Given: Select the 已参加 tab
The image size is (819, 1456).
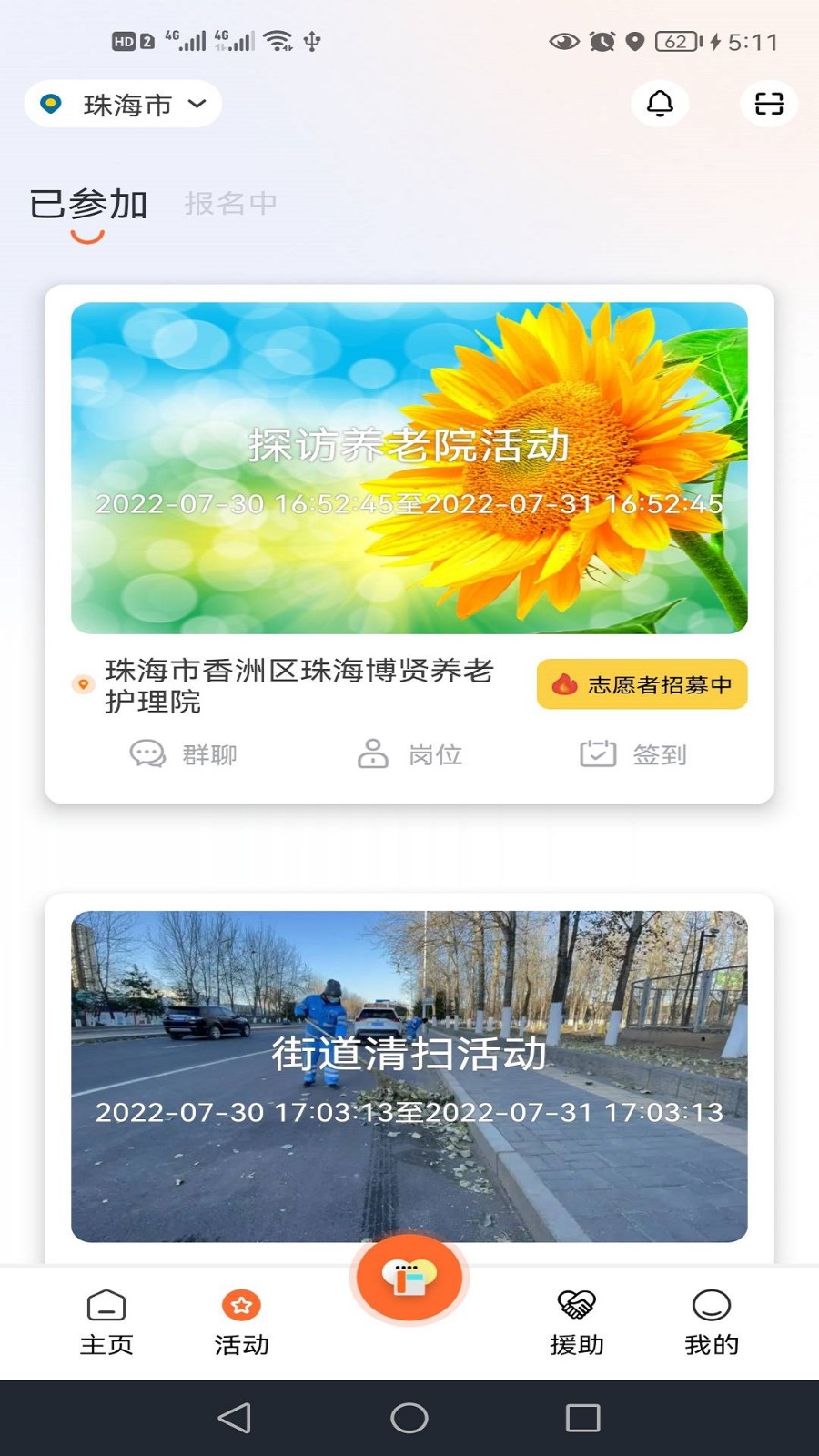Looking at the screenshot, I should (x=88, y=204).
